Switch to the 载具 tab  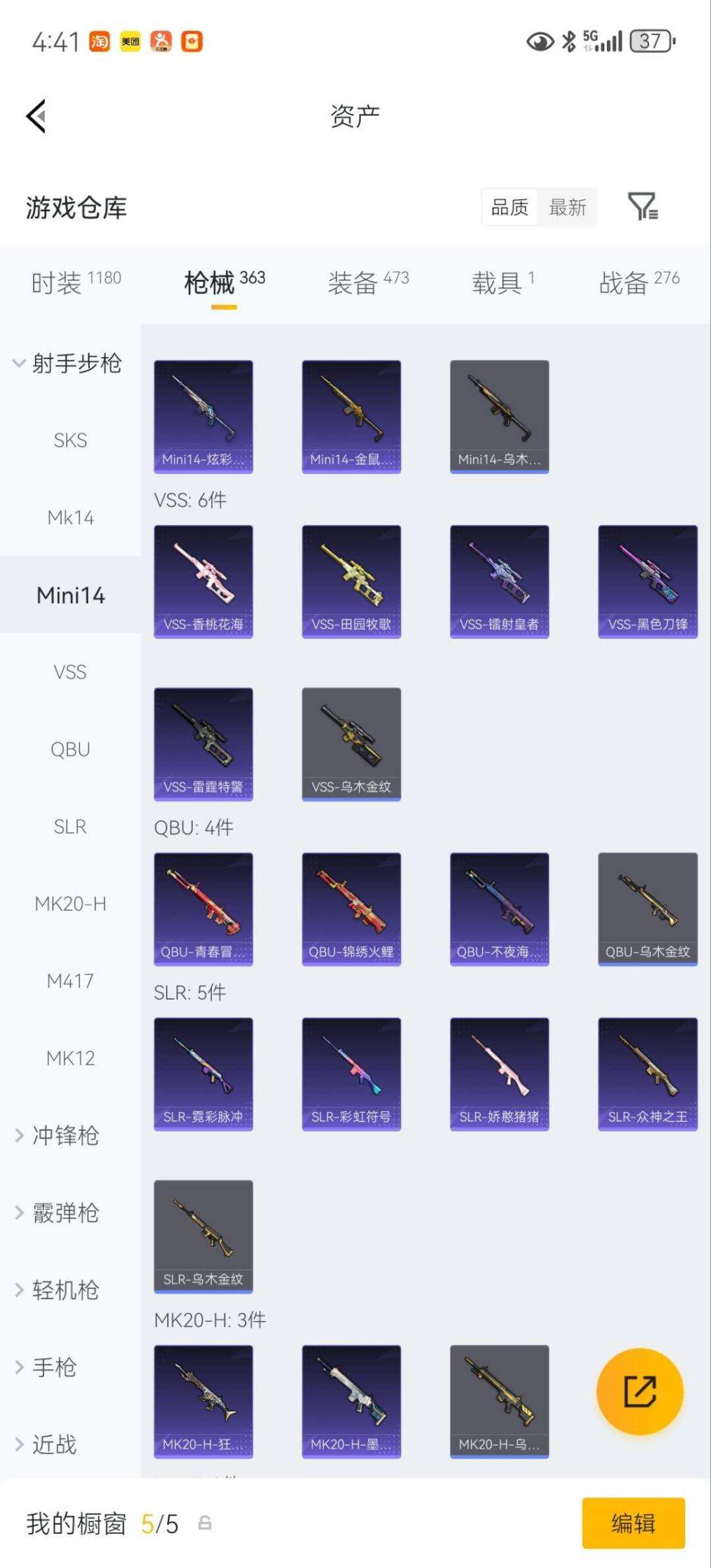click(503, 283)
